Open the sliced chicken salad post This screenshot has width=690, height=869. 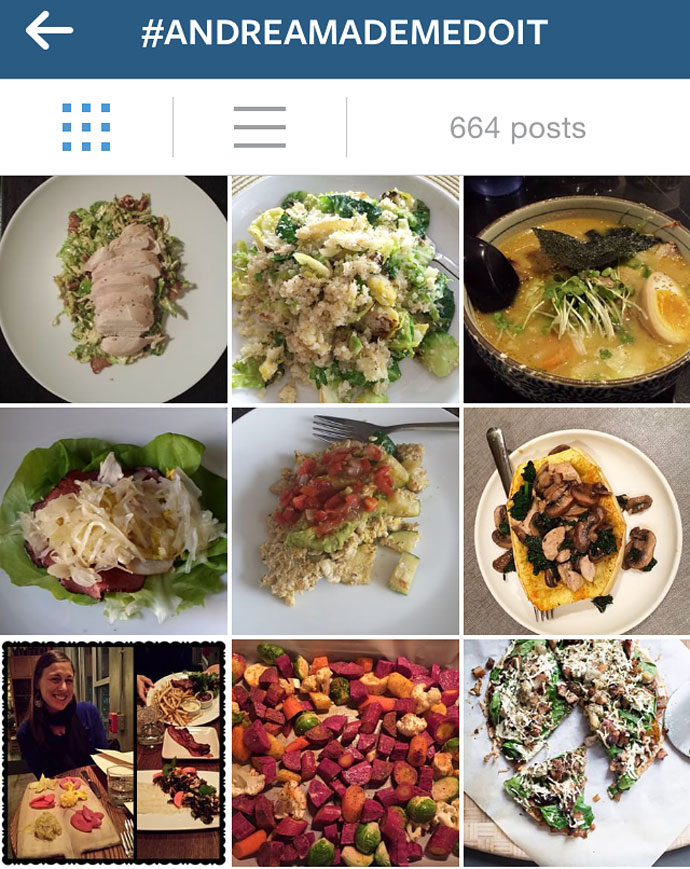click(x=113, y=289)
